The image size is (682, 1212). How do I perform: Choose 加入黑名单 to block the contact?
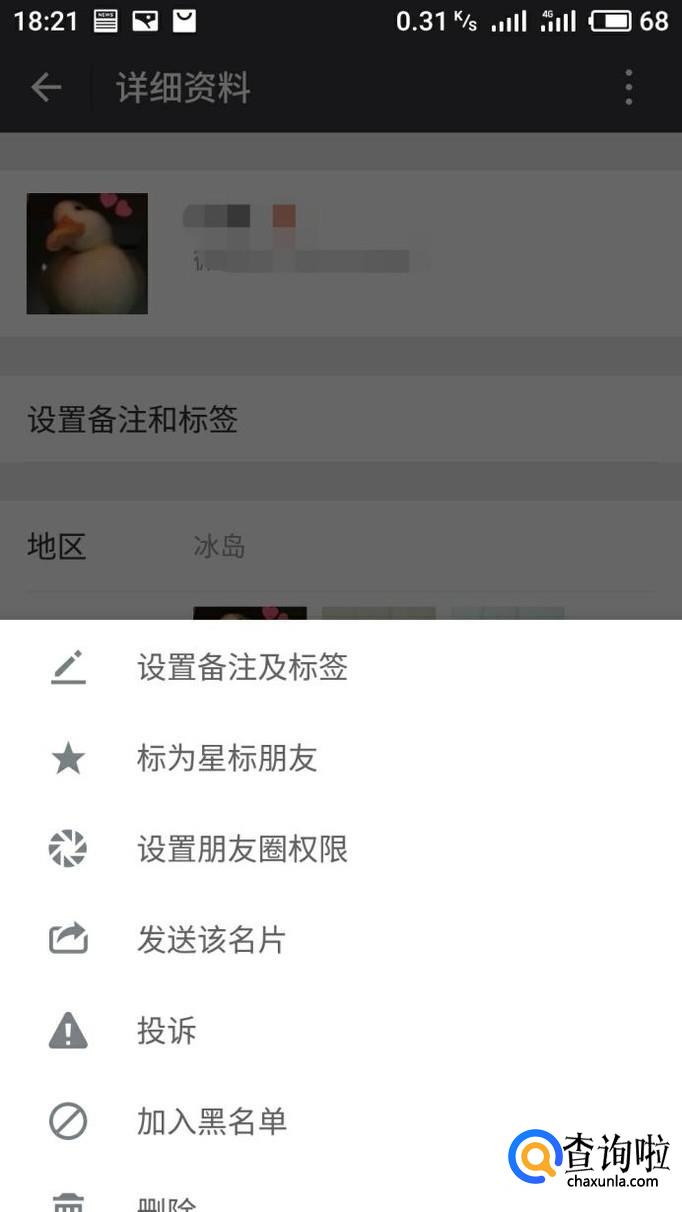point(211,1121)
